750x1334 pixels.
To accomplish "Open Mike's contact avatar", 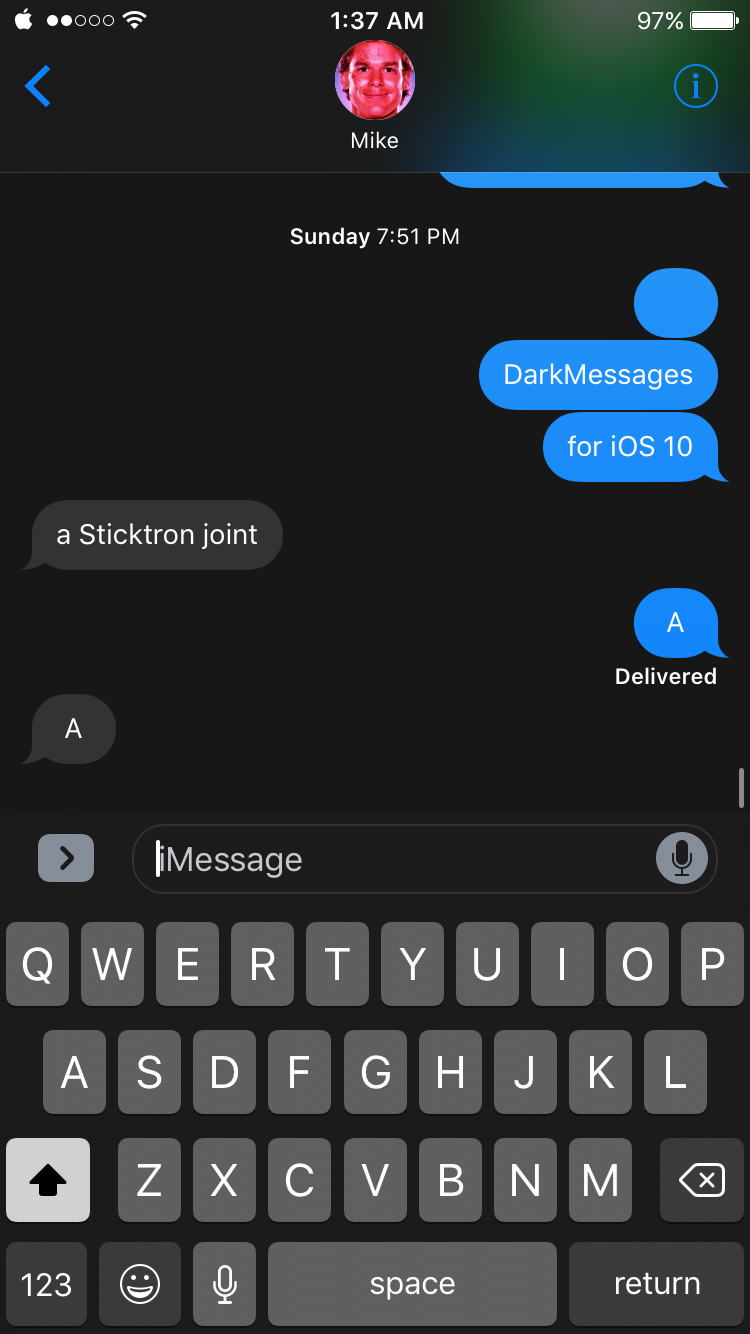I will point(375,82).
